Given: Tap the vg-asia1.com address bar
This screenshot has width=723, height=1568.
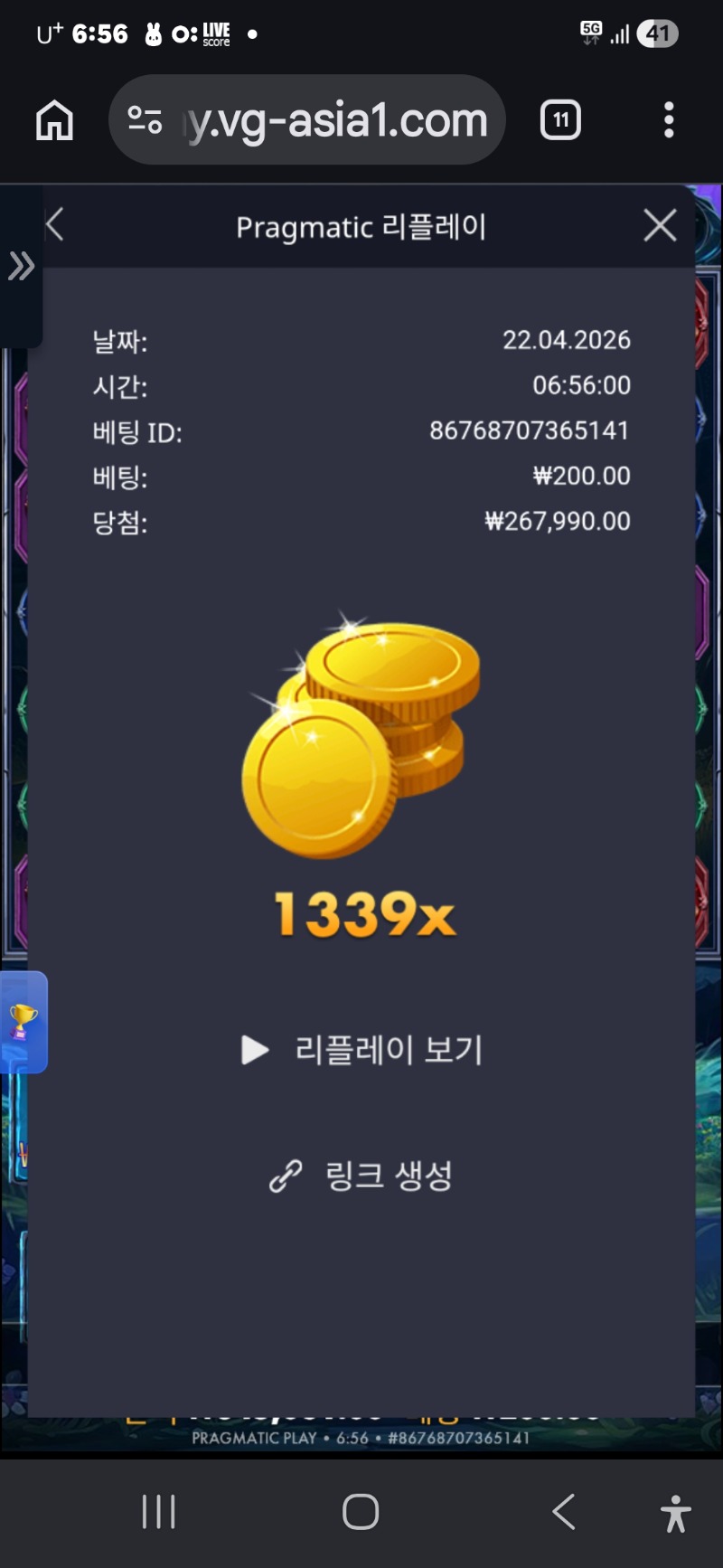Looking at the screenshot, I should click(x=307, y=120).
